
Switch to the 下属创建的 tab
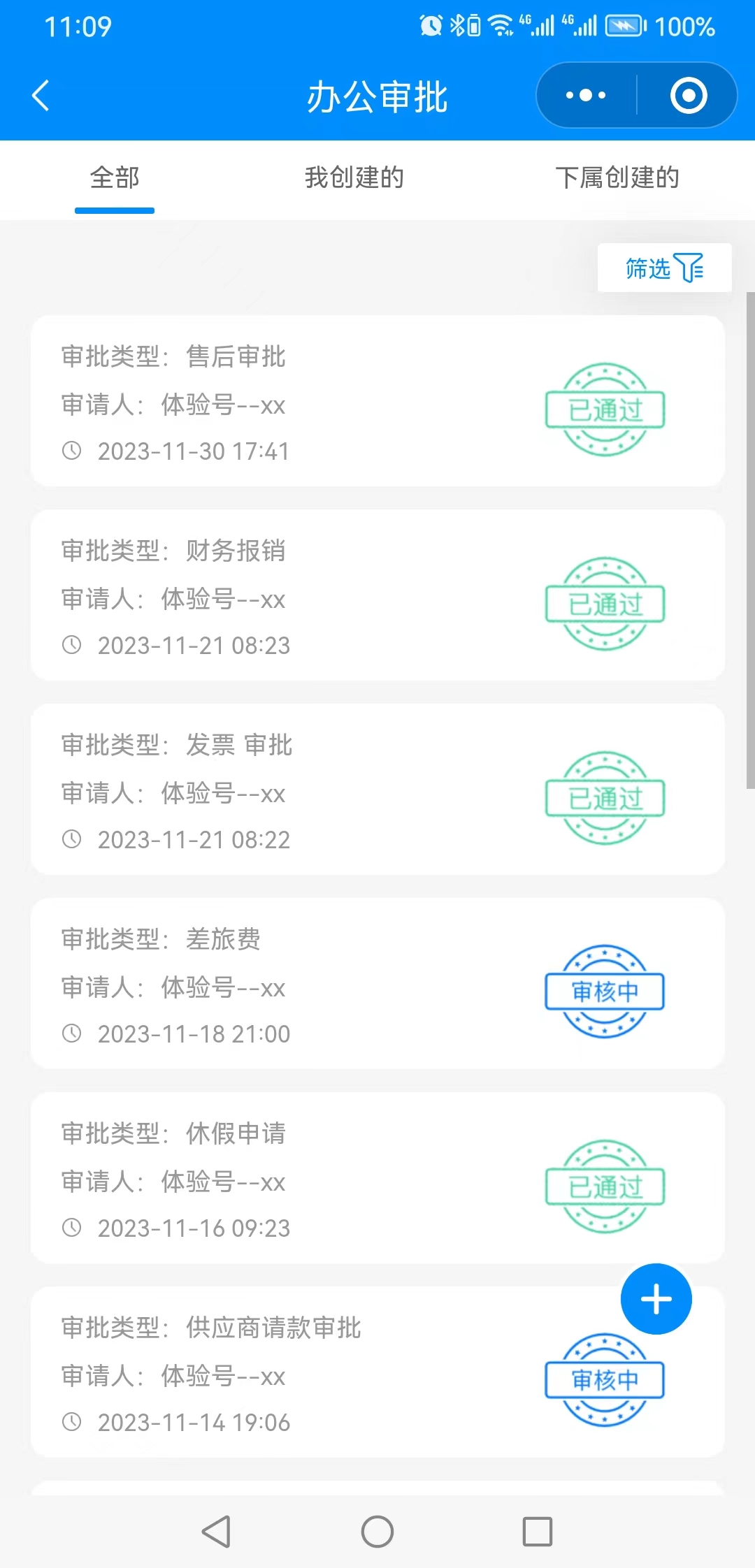click(617, 178)
